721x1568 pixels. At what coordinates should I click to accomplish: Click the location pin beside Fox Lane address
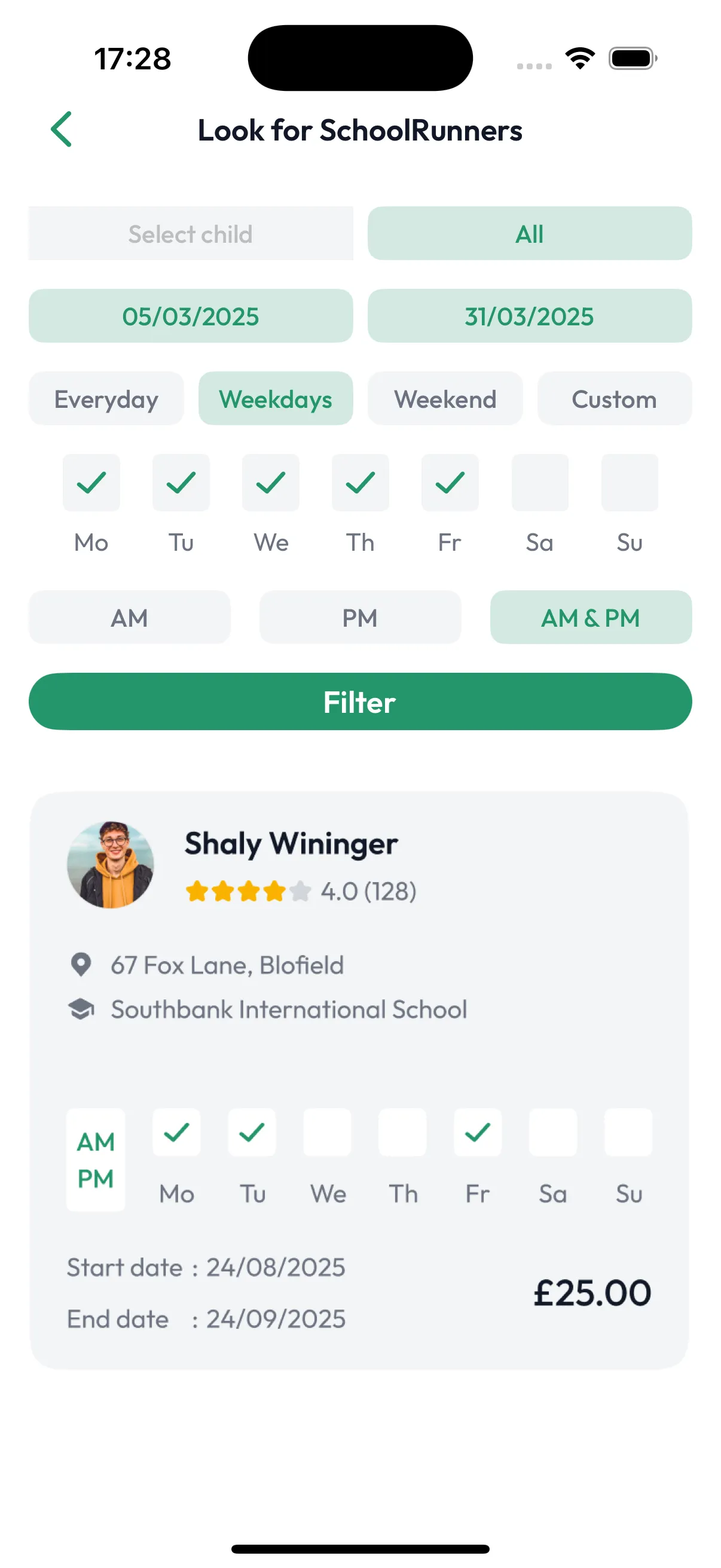(81, 965)
